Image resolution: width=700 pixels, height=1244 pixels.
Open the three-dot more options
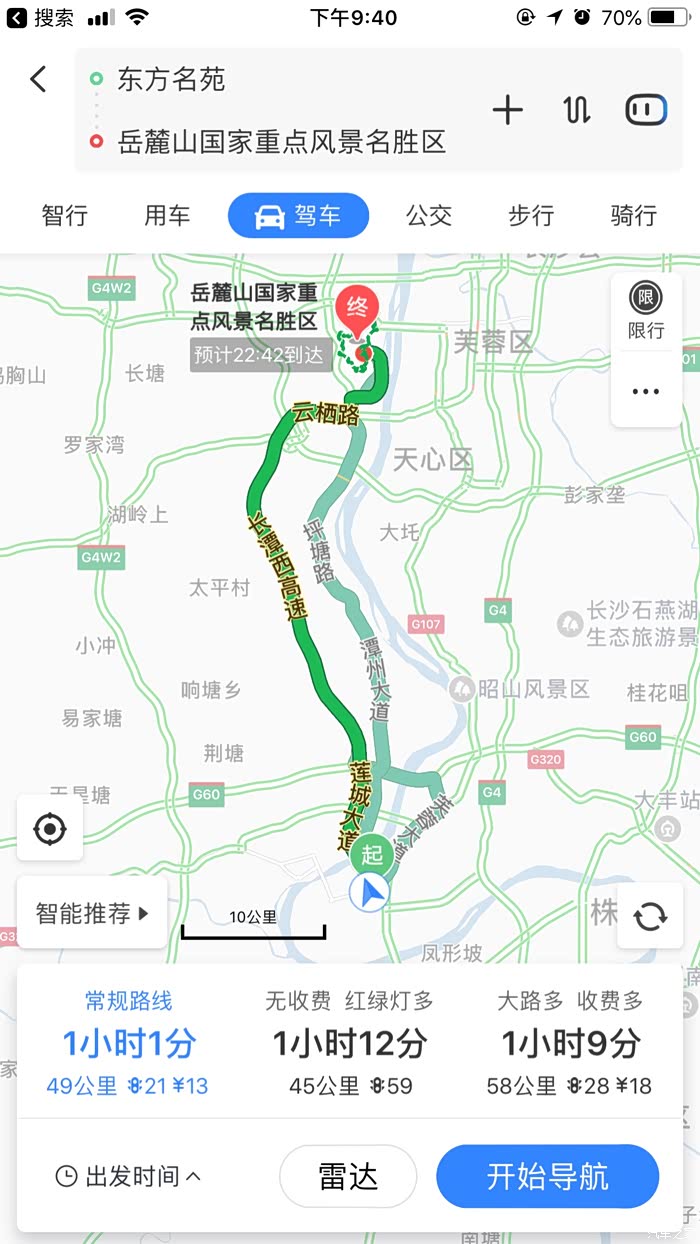point(646,391)
